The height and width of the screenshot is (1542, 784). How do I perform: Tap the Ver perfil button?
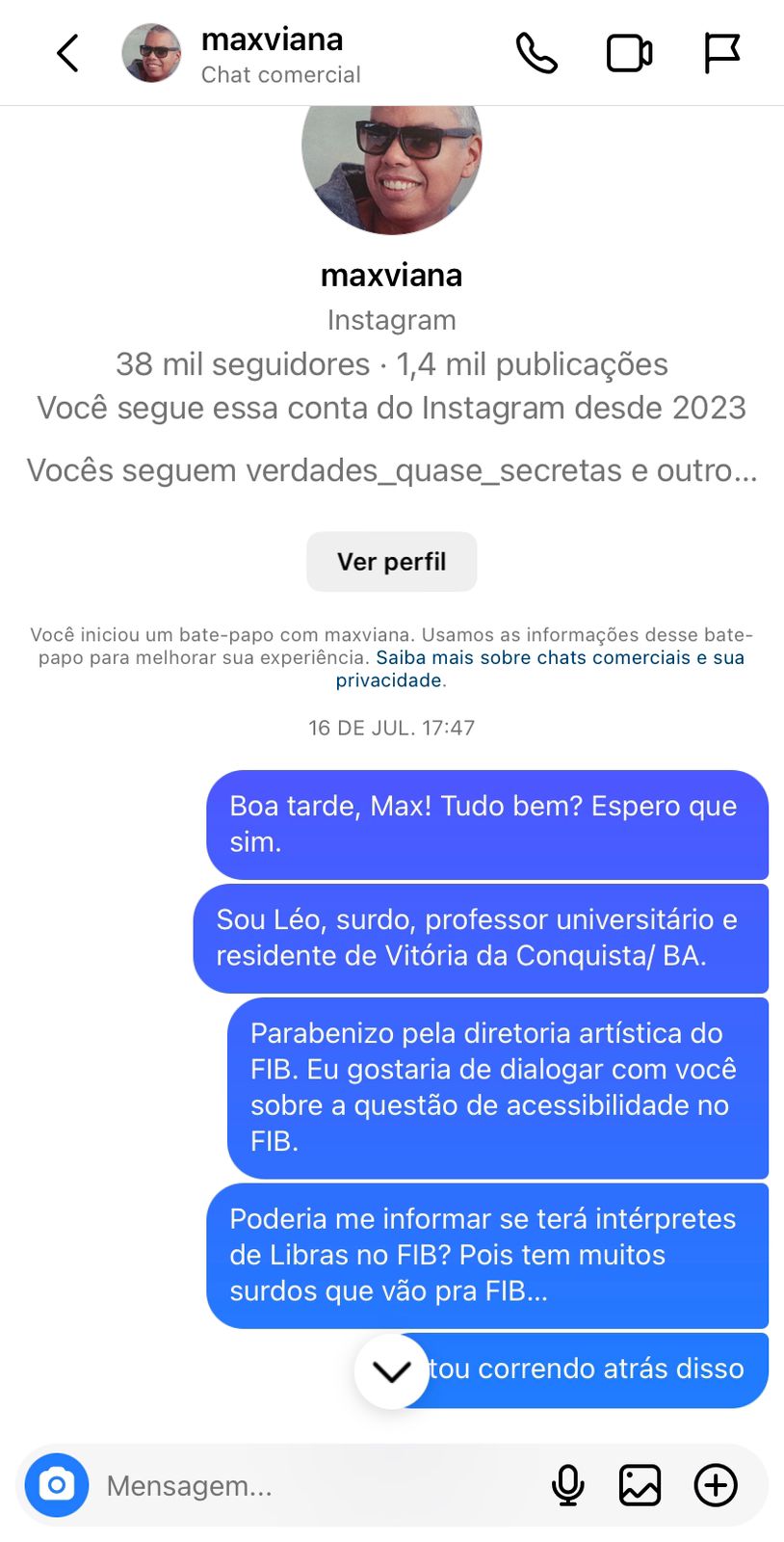[391, 562]
